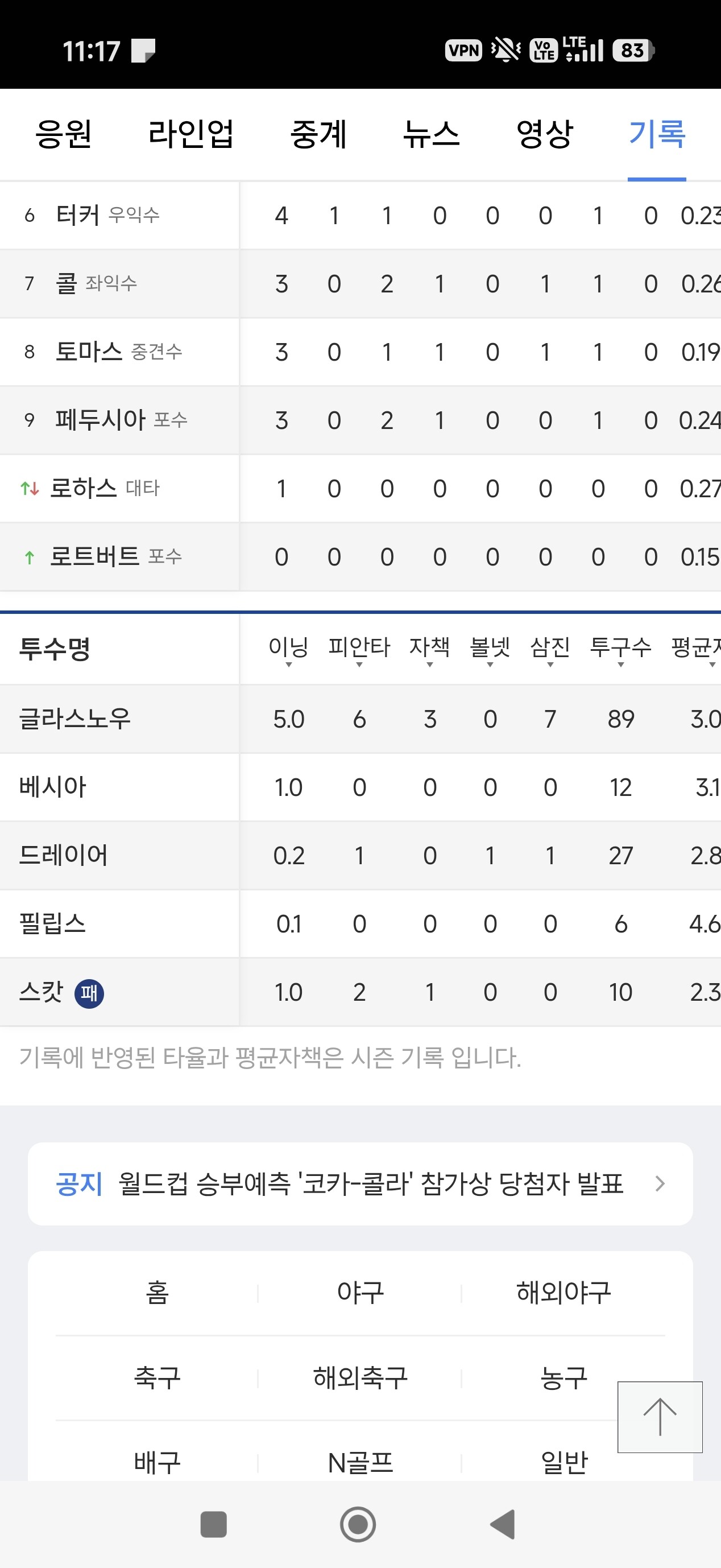Sort pitchers by 투구수 column
The height and width of the screenshot is (1568, 721).
(x=620, y=650)
